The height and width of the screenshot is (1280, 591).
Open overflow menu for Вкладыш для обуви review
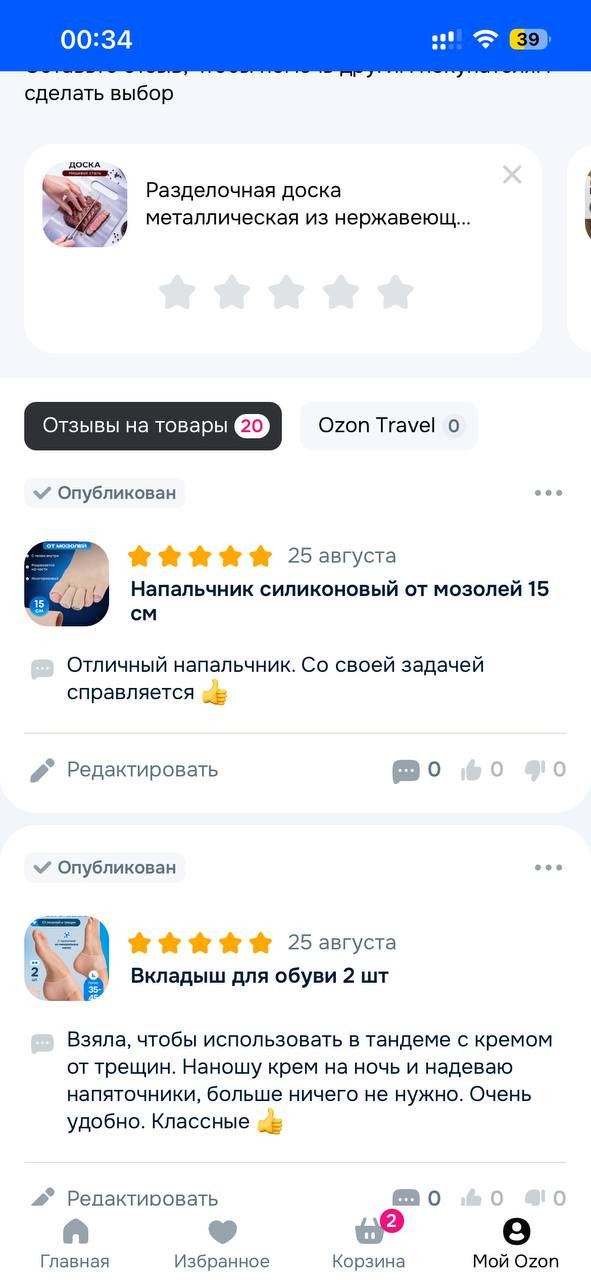pyautogui.click(x=548, y=867)
